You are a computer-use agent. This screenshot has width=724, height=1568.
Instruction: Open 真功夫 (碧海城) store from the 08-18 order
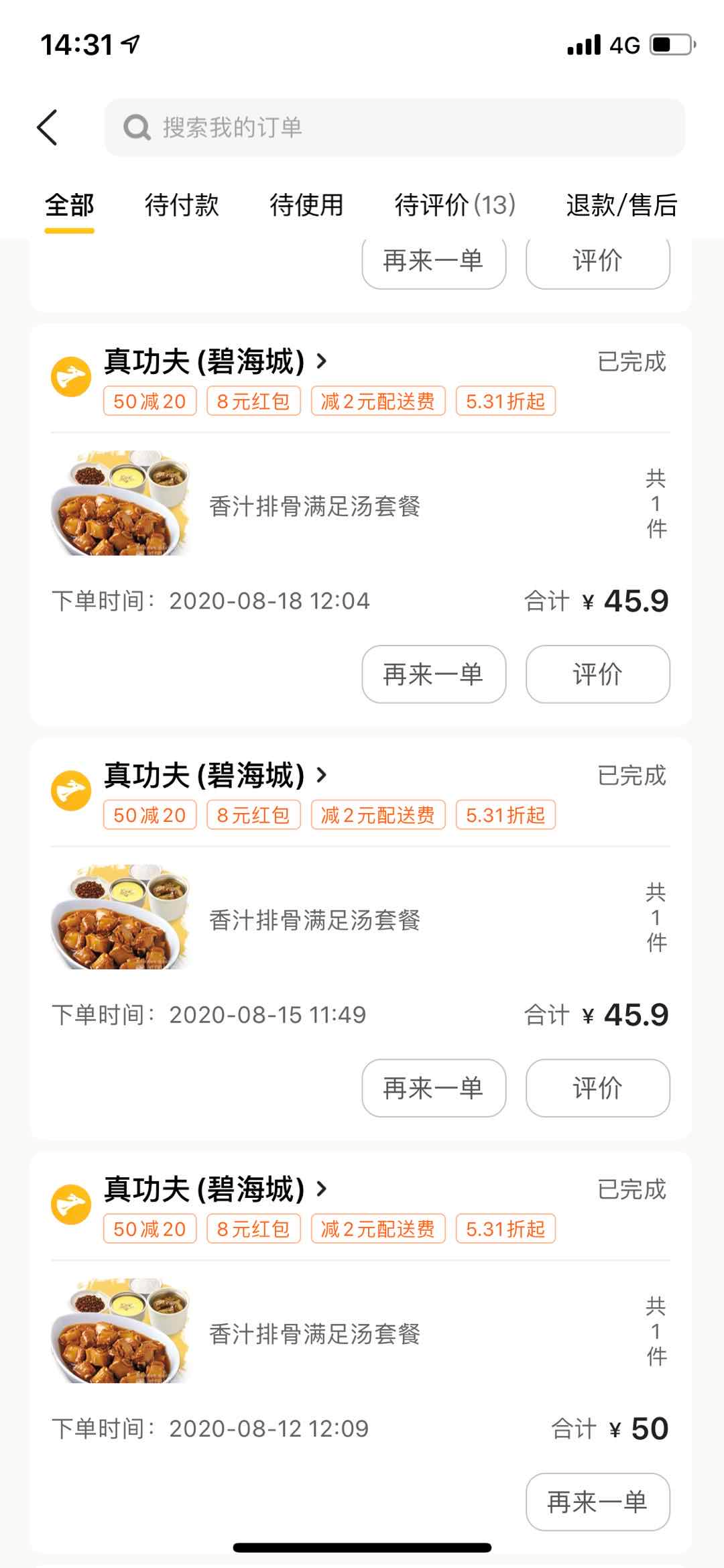[216, 361]
